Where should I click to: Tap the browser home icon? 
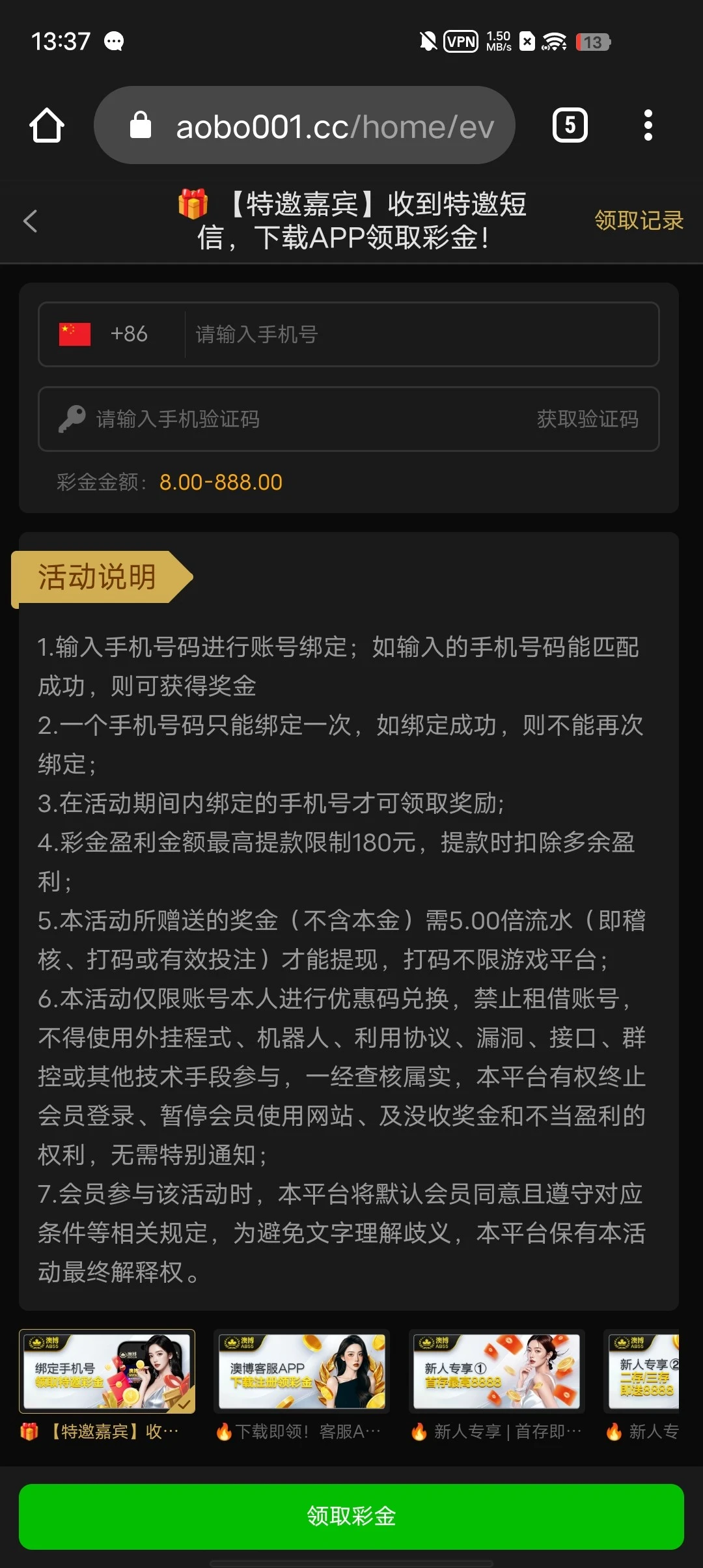(47, 125)
